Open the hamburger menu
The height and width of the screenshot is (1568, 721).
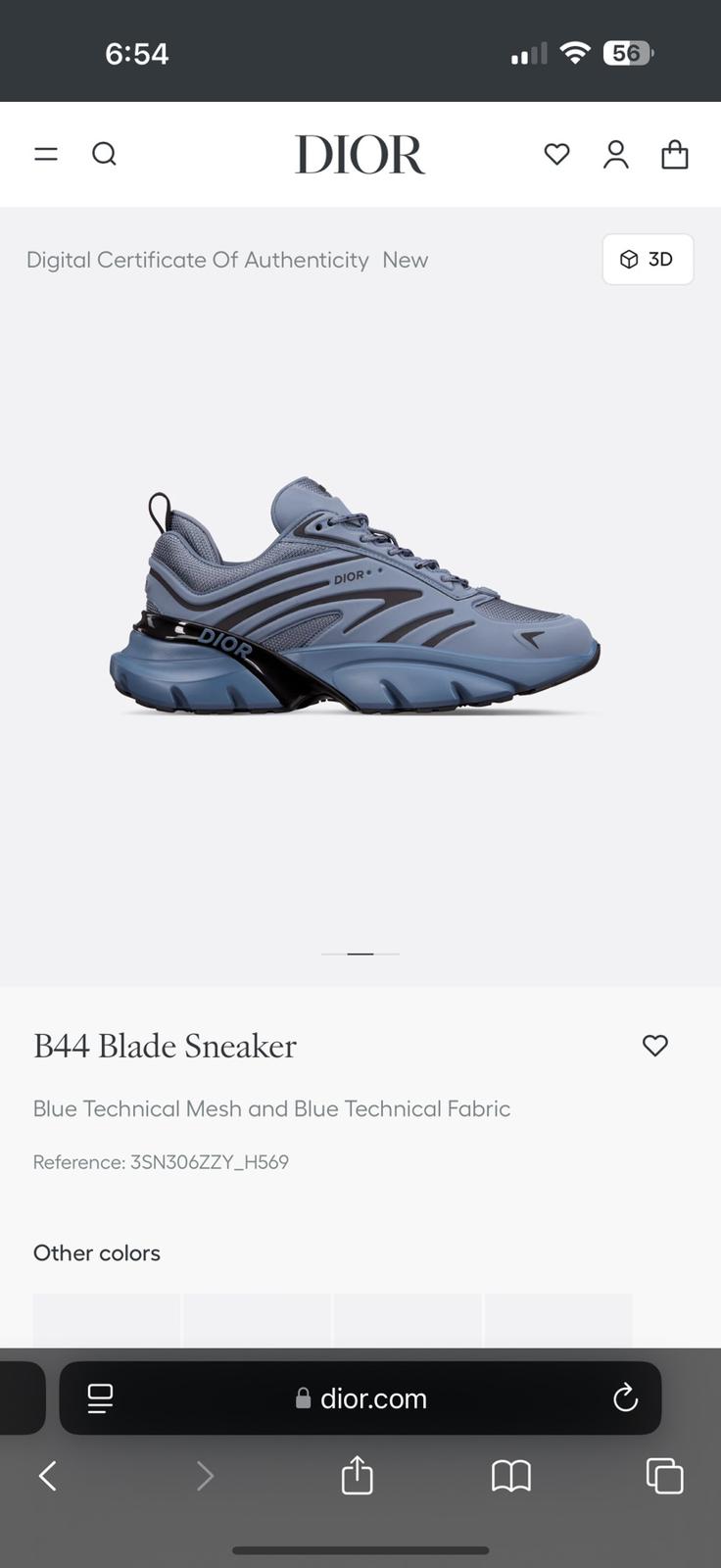(46, 154)
